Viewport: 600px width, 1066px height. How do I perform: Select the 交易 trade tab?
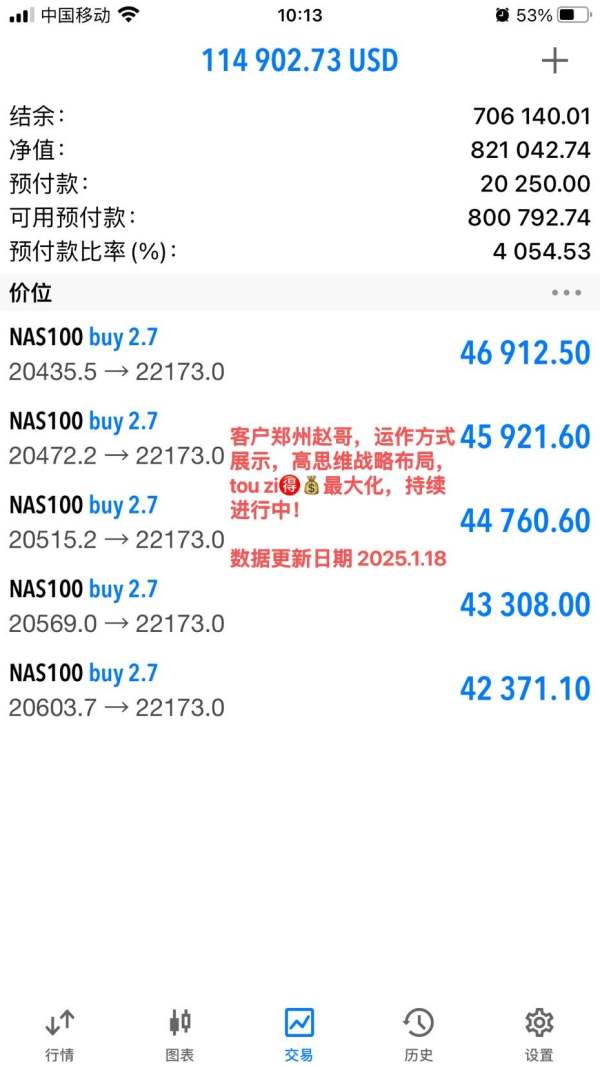[300, 1035]
